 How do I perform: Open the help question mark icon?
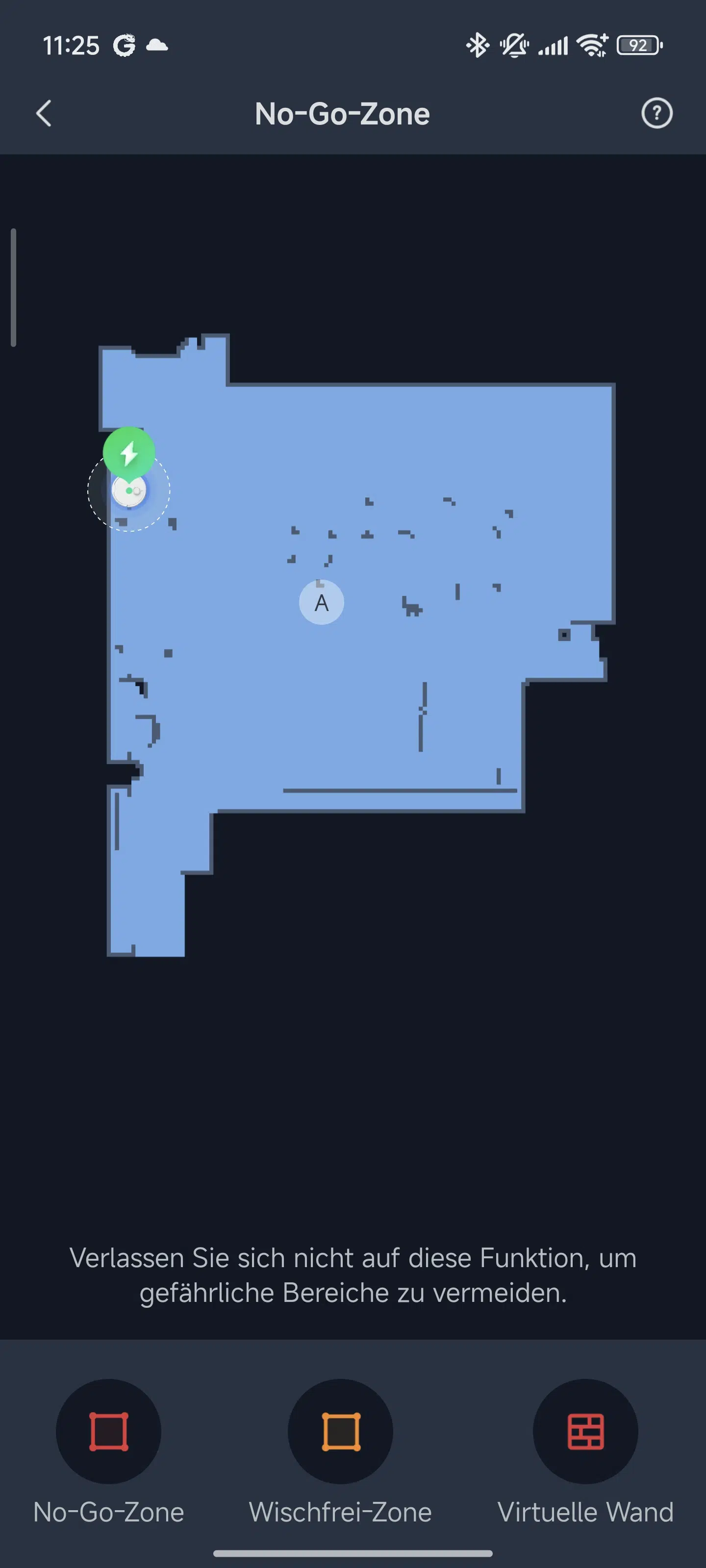[x=656, y=113]
